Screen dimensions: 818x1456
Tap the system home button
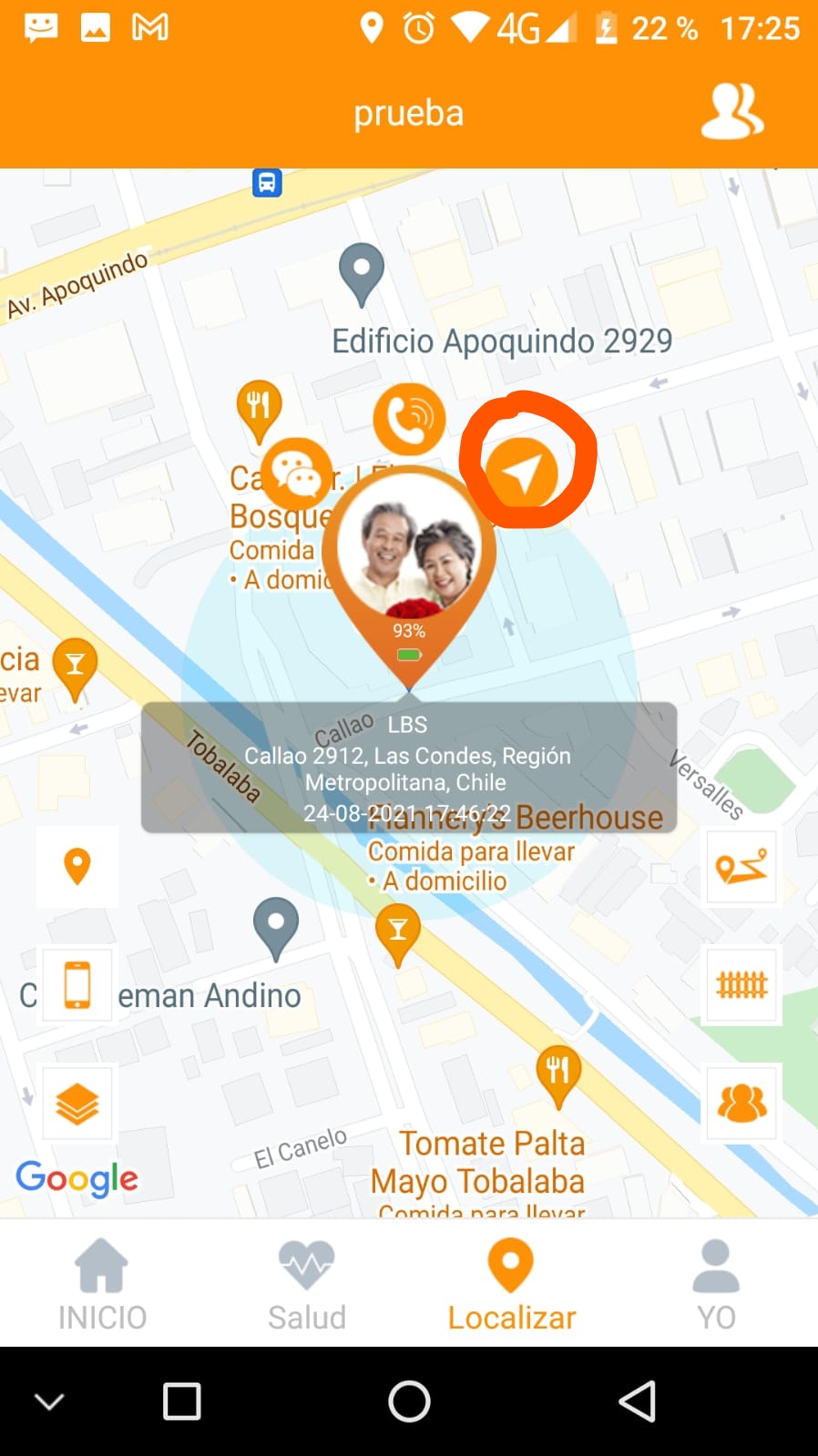(409, 1401)
